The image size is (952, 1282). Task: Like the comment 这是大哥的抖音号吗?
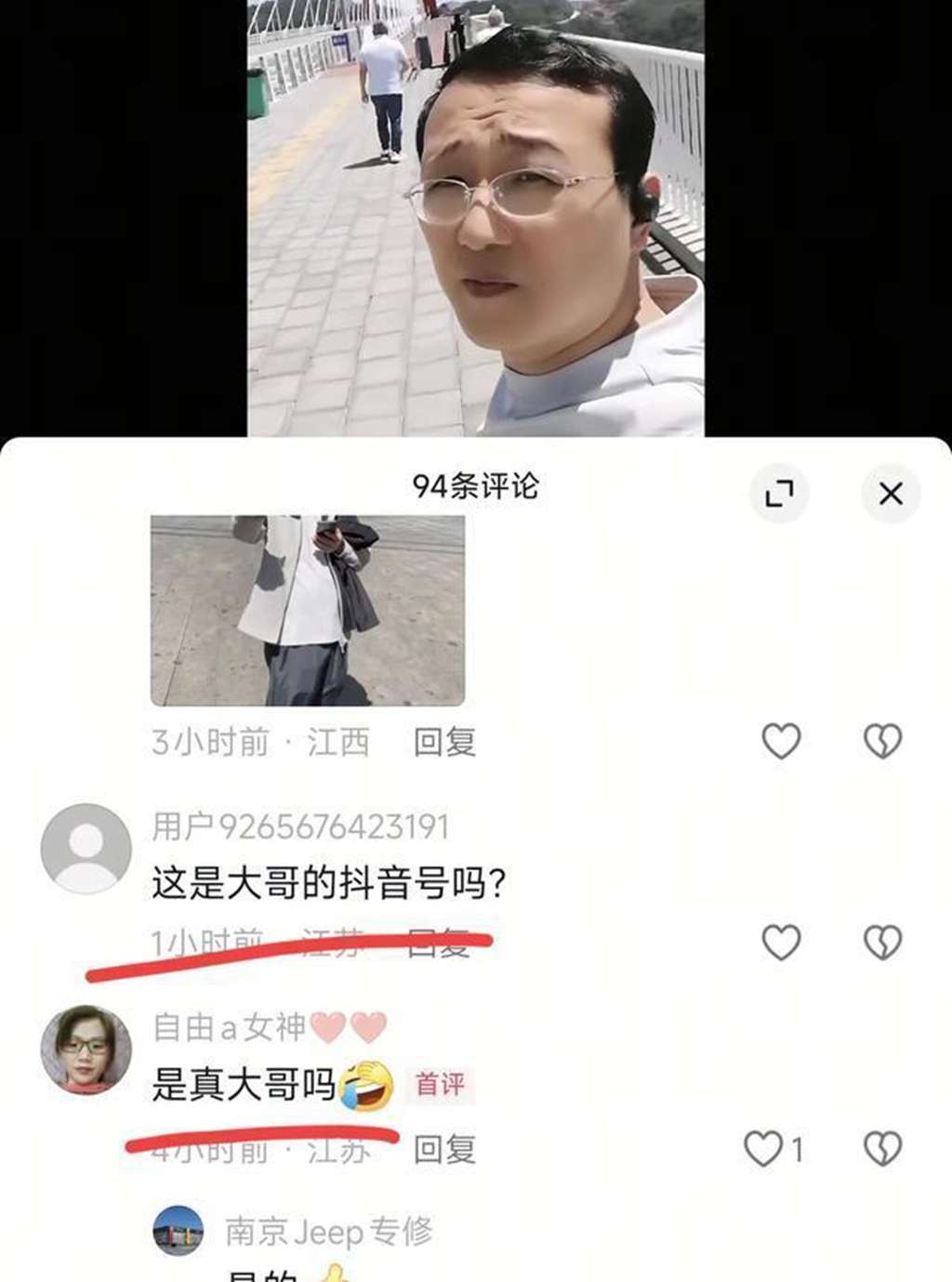click(781, 942)
